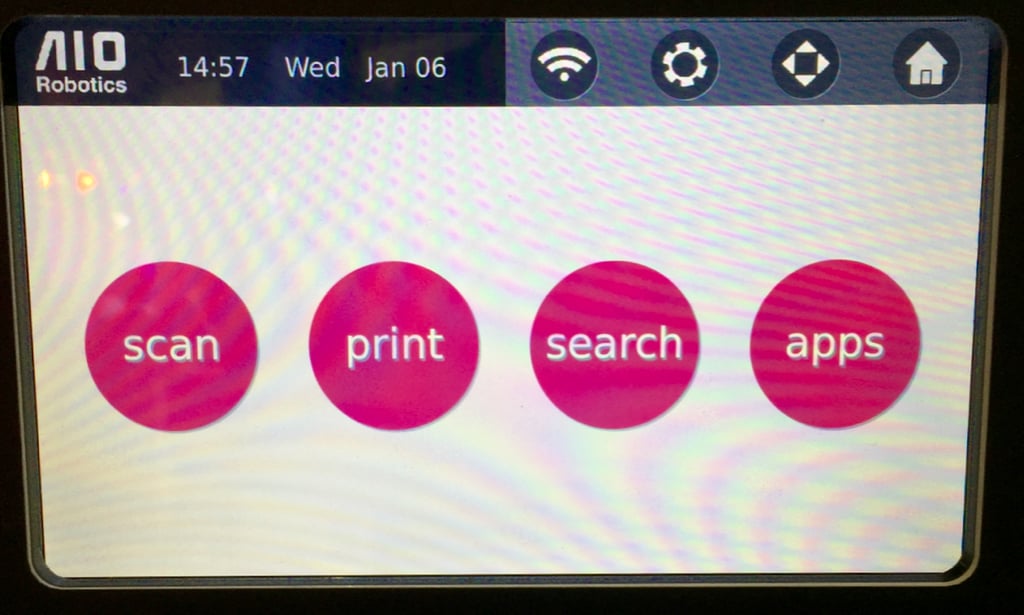Open the Wi-Fi settings icon
This screenshot has height=615, width=1024.
point(563,65)
